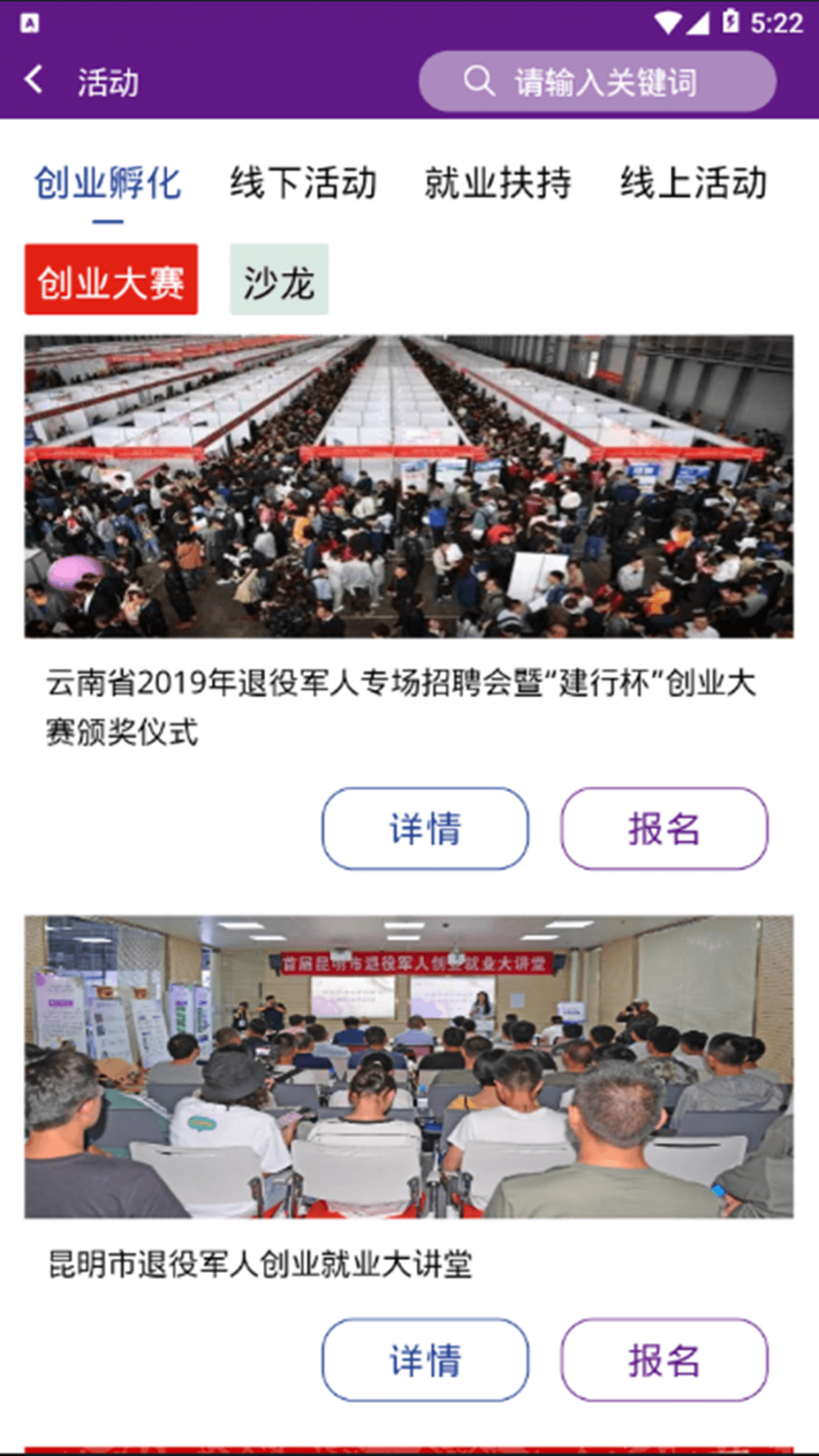
Task: Select the 创业大赛 filter chip
Action: (x=111, y=280)
